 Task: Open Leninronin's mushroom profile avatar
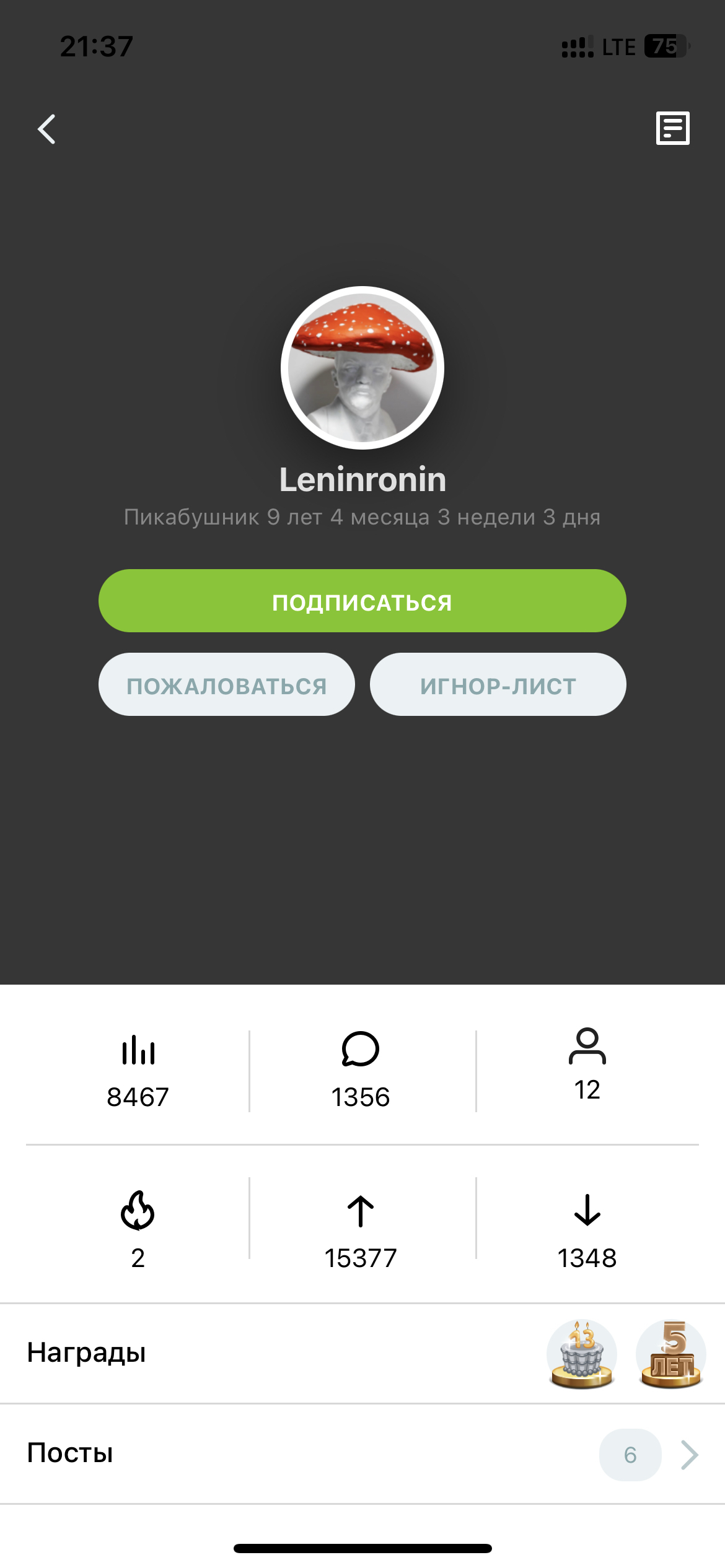click(362, 368)
